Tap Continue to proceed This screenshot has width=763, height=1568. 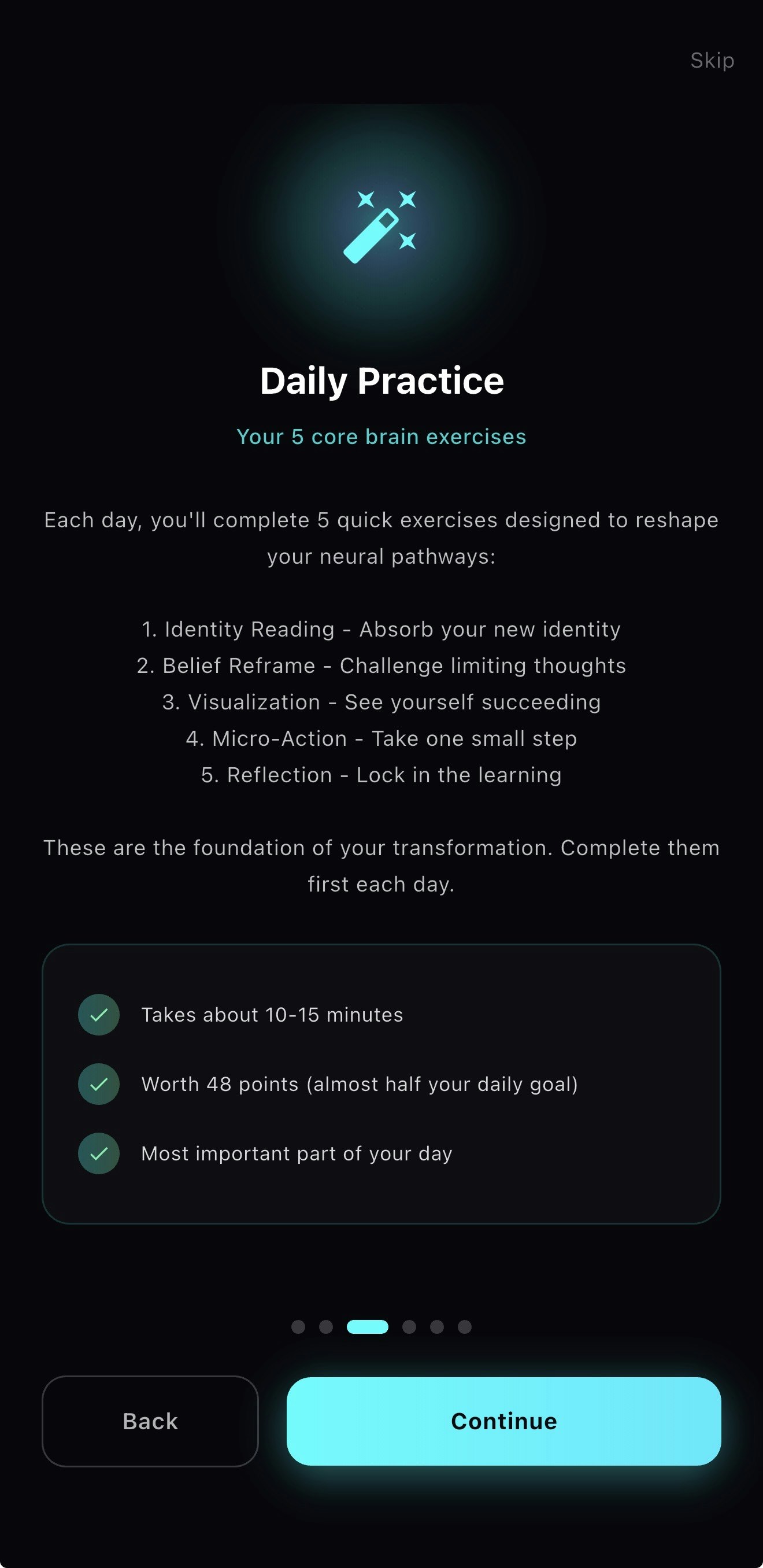(503, 1421)
